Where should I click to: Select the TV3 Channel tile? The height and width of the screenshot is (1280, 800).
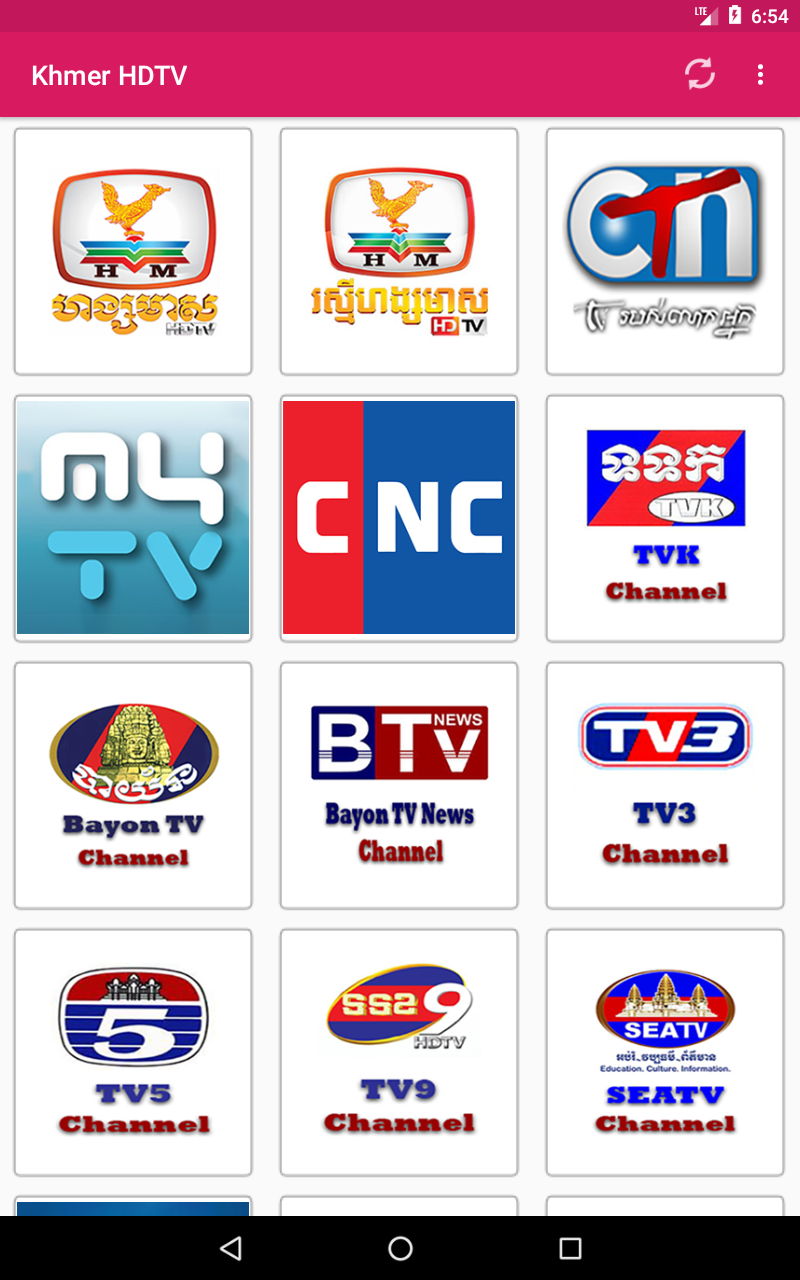(665, 785)
